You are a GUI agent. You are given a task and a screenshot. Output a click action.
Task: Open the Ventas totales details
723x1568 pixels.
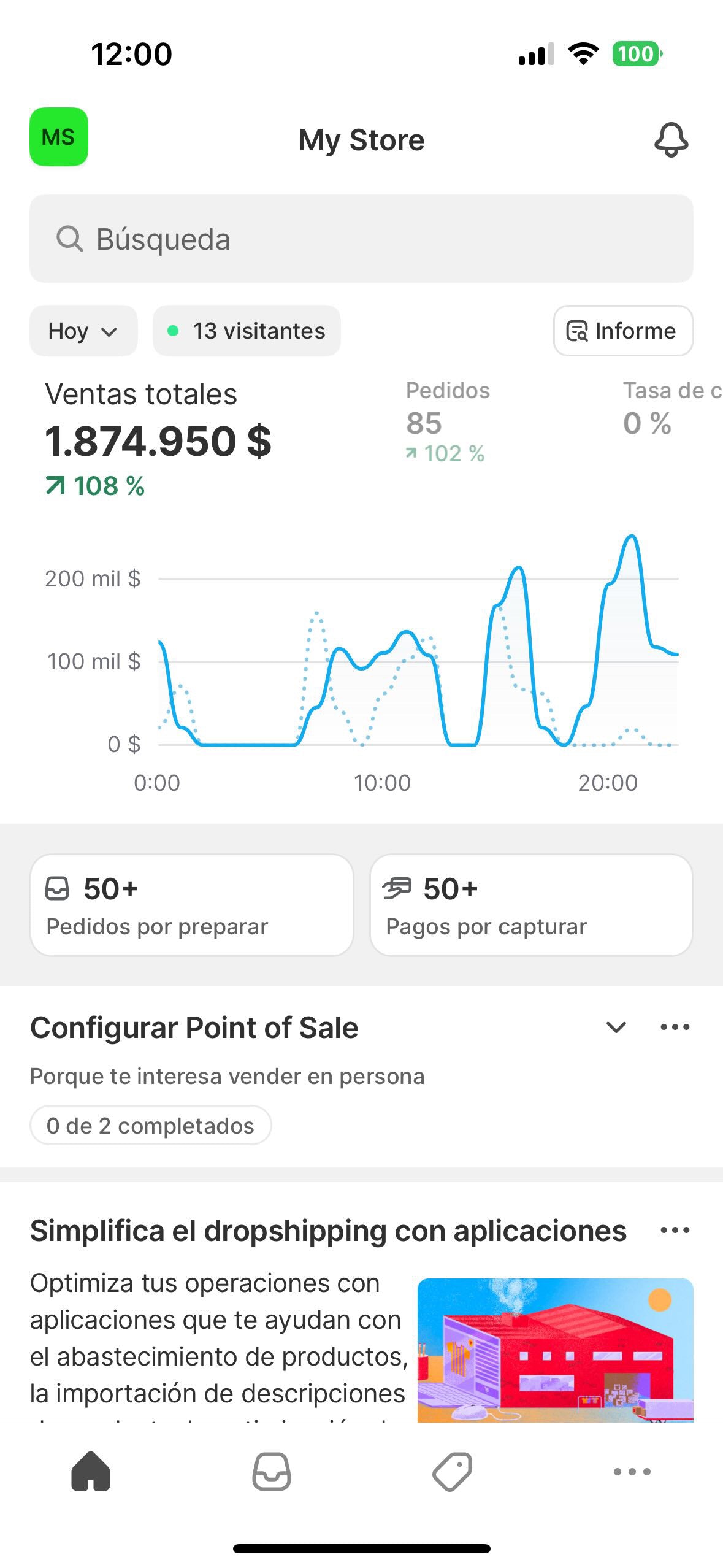tap(158, 438)
